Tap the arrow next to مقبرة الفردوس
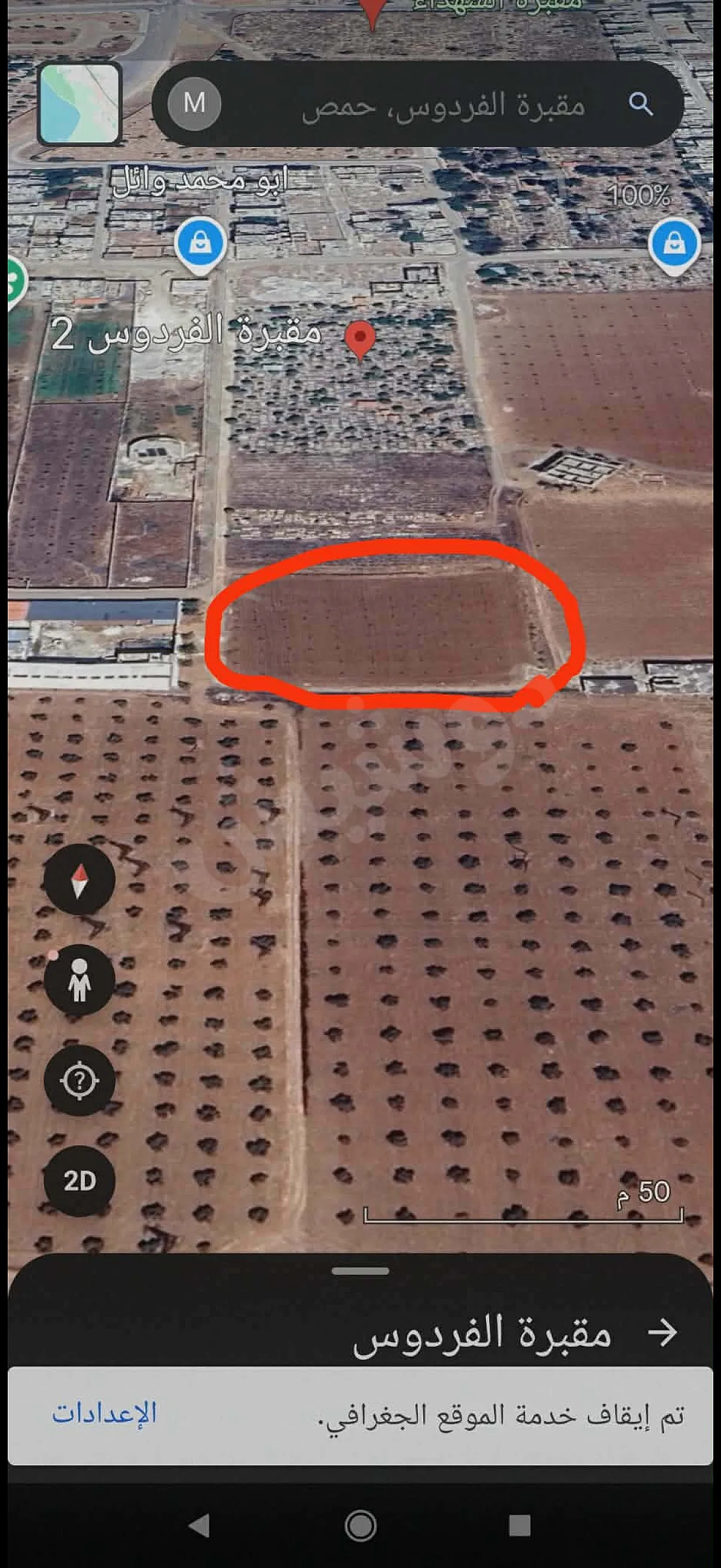The height and width of the screenshot is (1568, 721). (662, 1332)
